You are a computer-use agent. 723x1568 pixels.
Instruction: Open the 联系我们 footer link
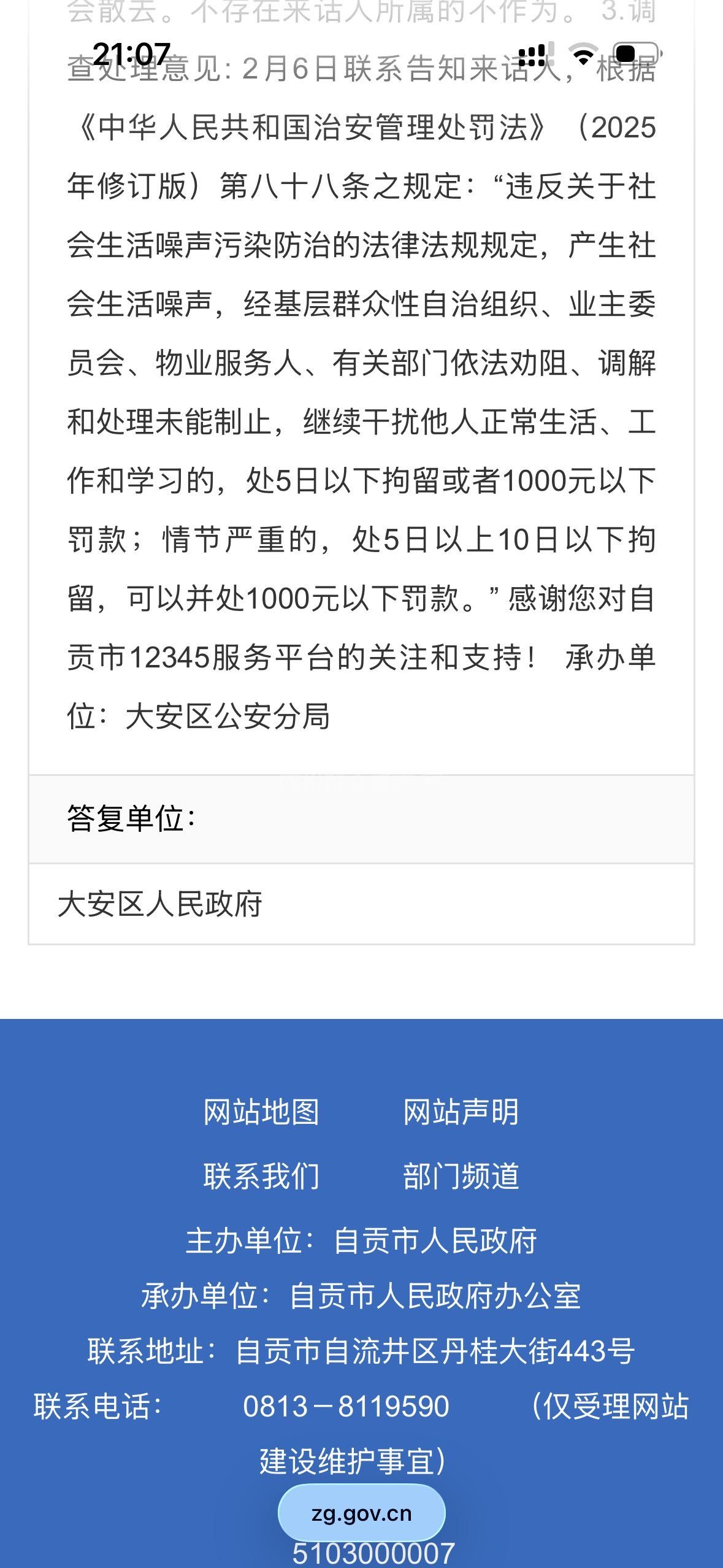(261, 1176)
